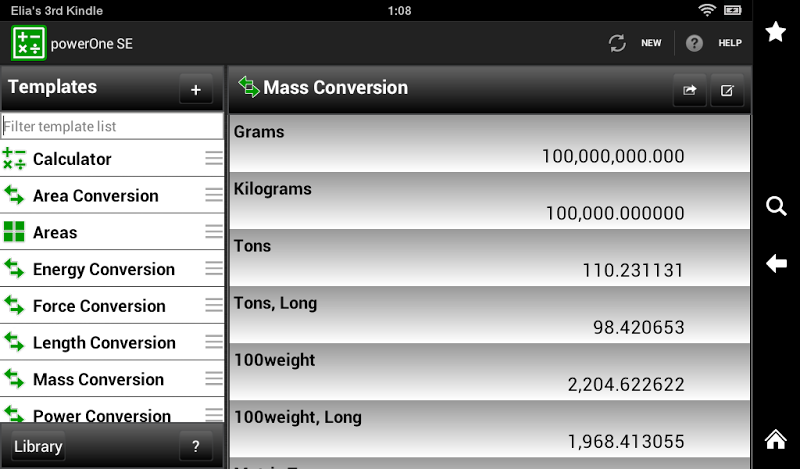
Task: Open the Area Conversion template
Action: point(95,196)
